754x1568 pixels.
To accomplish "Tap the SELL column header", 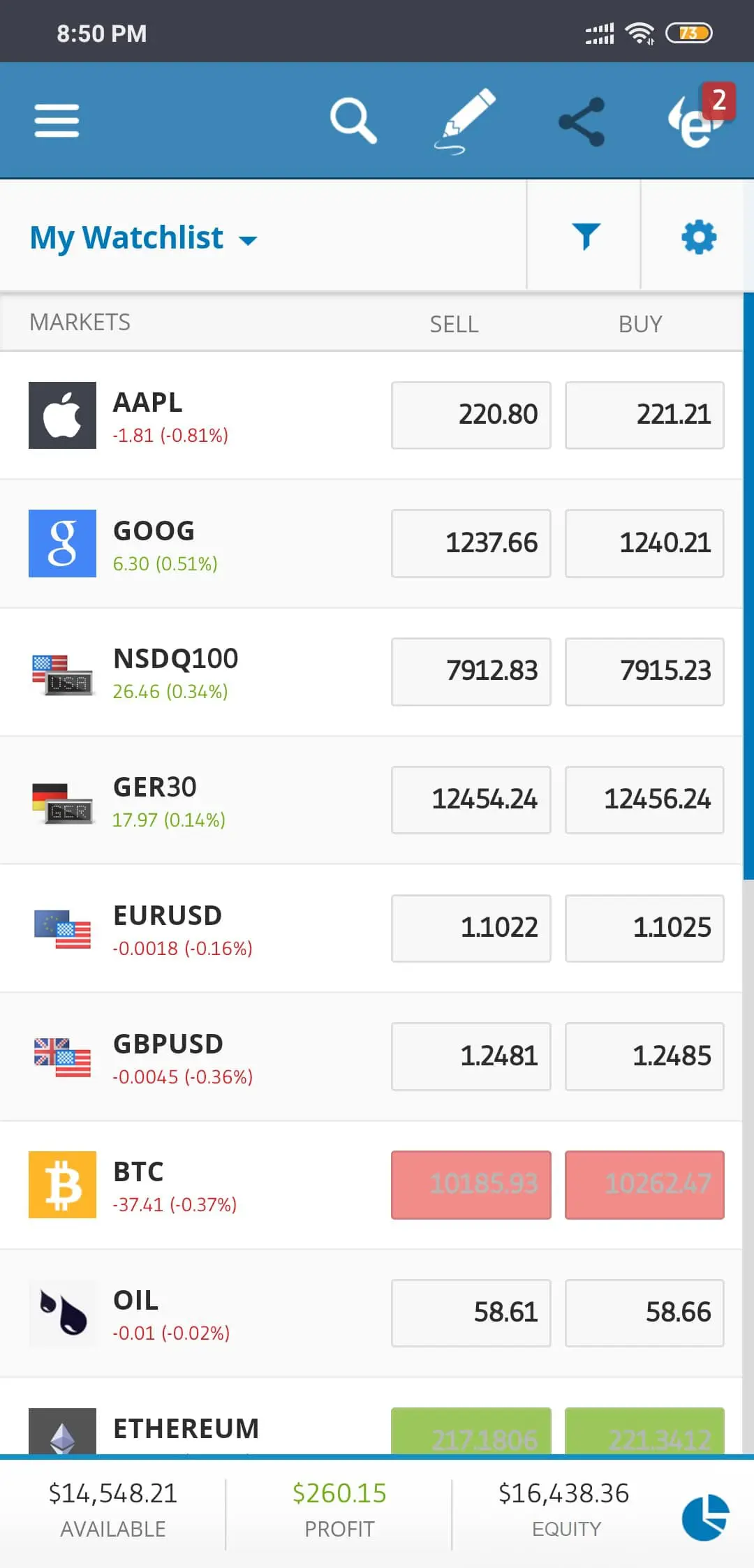I will [452, 323].
